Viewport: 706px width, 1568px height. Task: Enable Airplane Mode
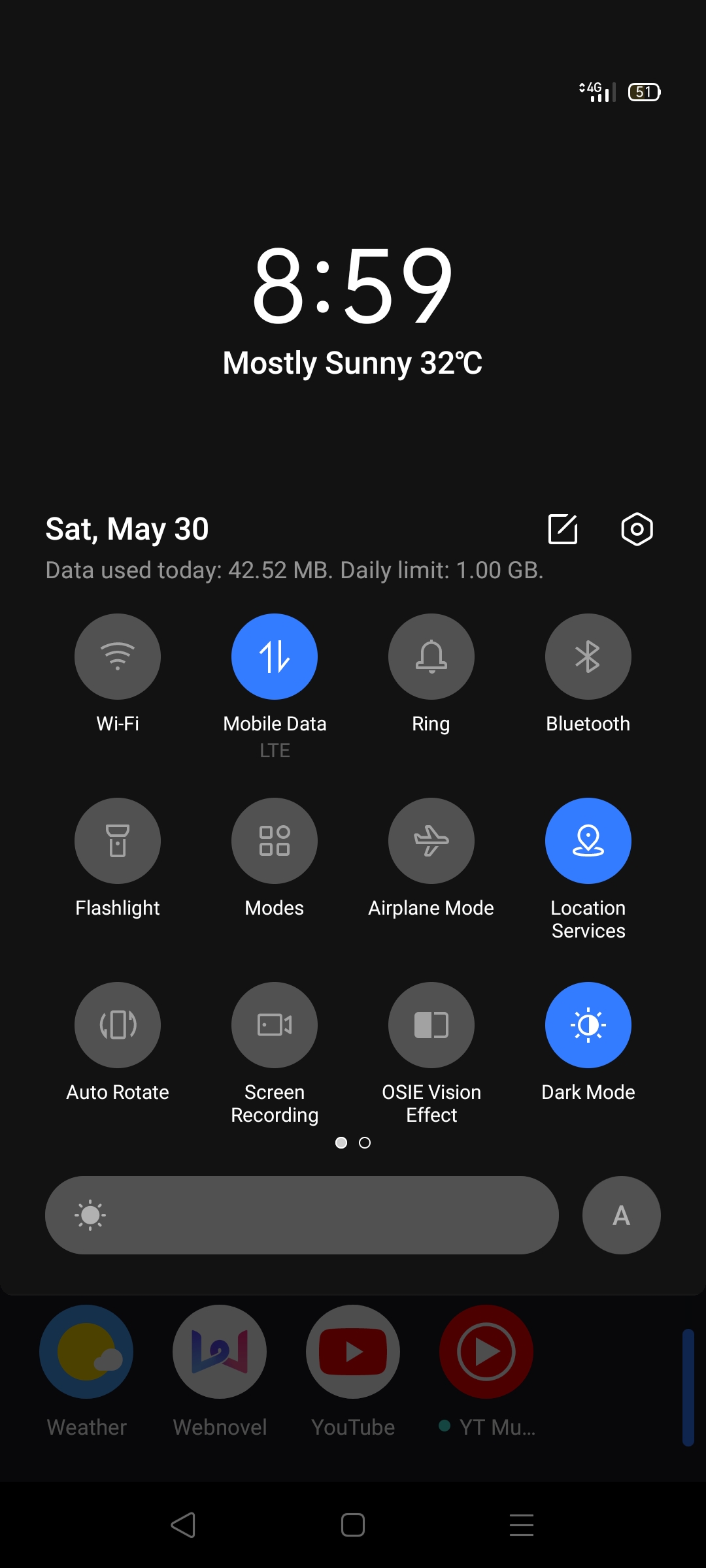point(431,841)
